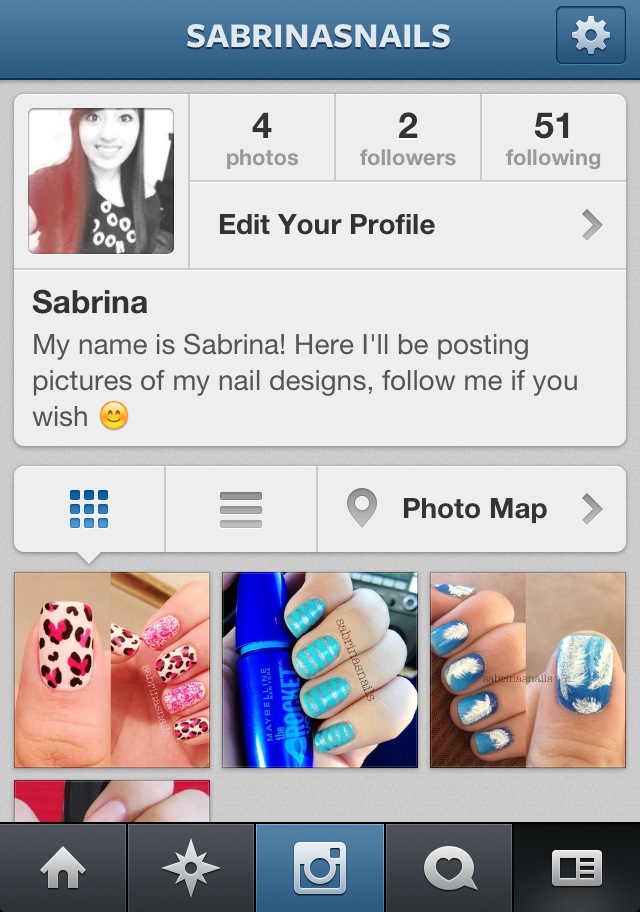Switch to the Explore tab
640x912 pixels.
coord(191,868)
